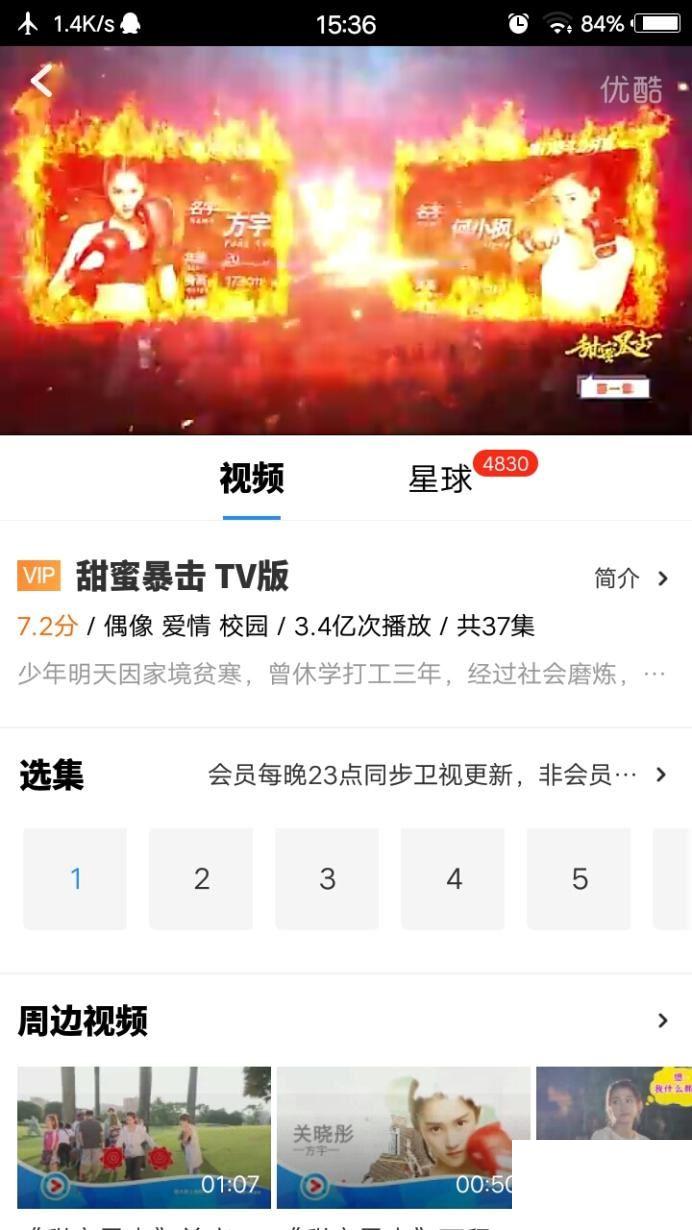Image resolution: width=692 pixels, height=1230 pixels.
Task: Play the 01:07 related video
Action: click(144, 1137)
